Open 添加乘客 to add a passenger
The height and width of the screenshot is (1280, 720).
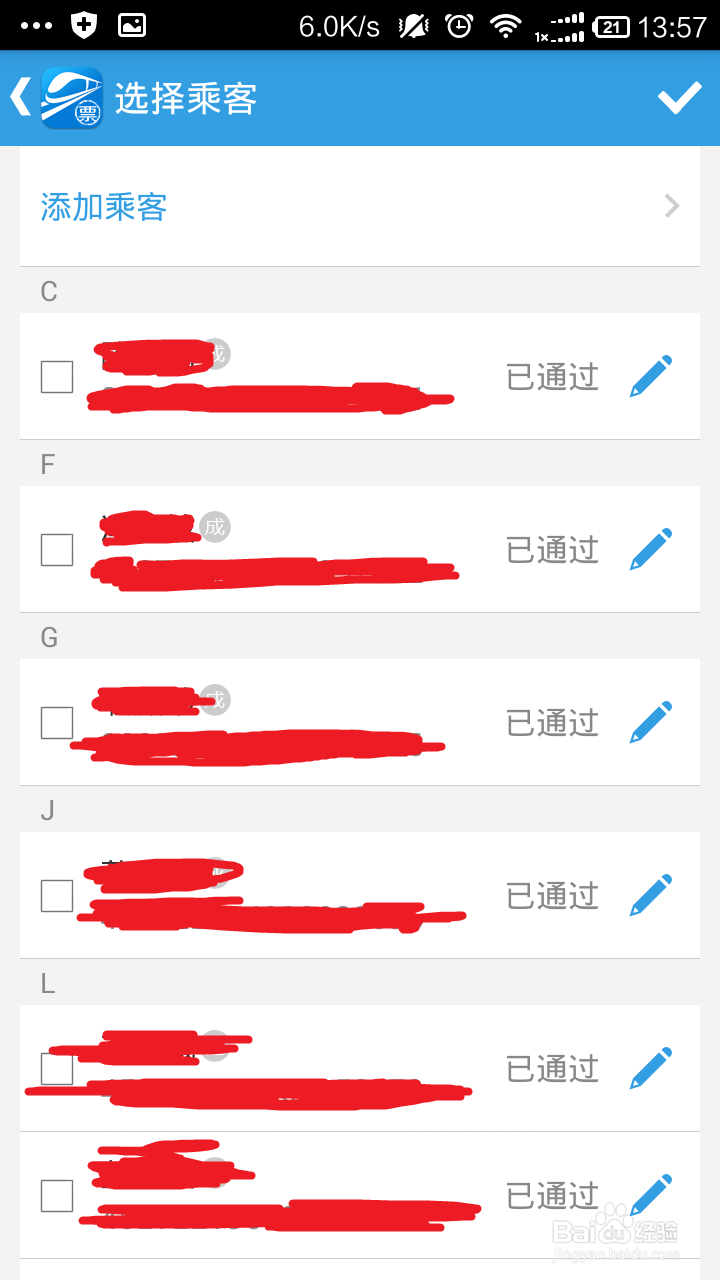(103, 205)
